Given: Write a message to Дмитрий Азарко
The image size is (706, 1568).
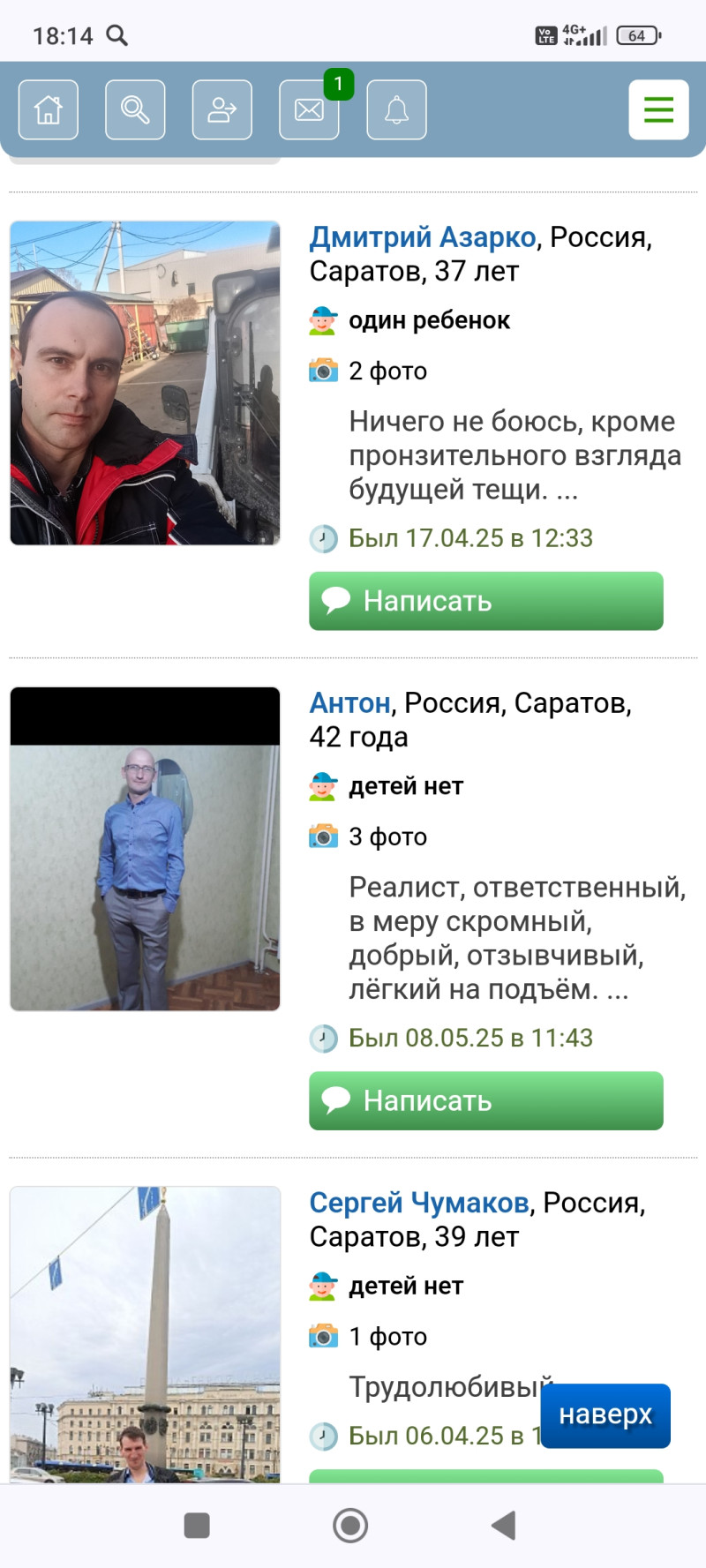Looking at the screenshot, I should click(485, 601).
